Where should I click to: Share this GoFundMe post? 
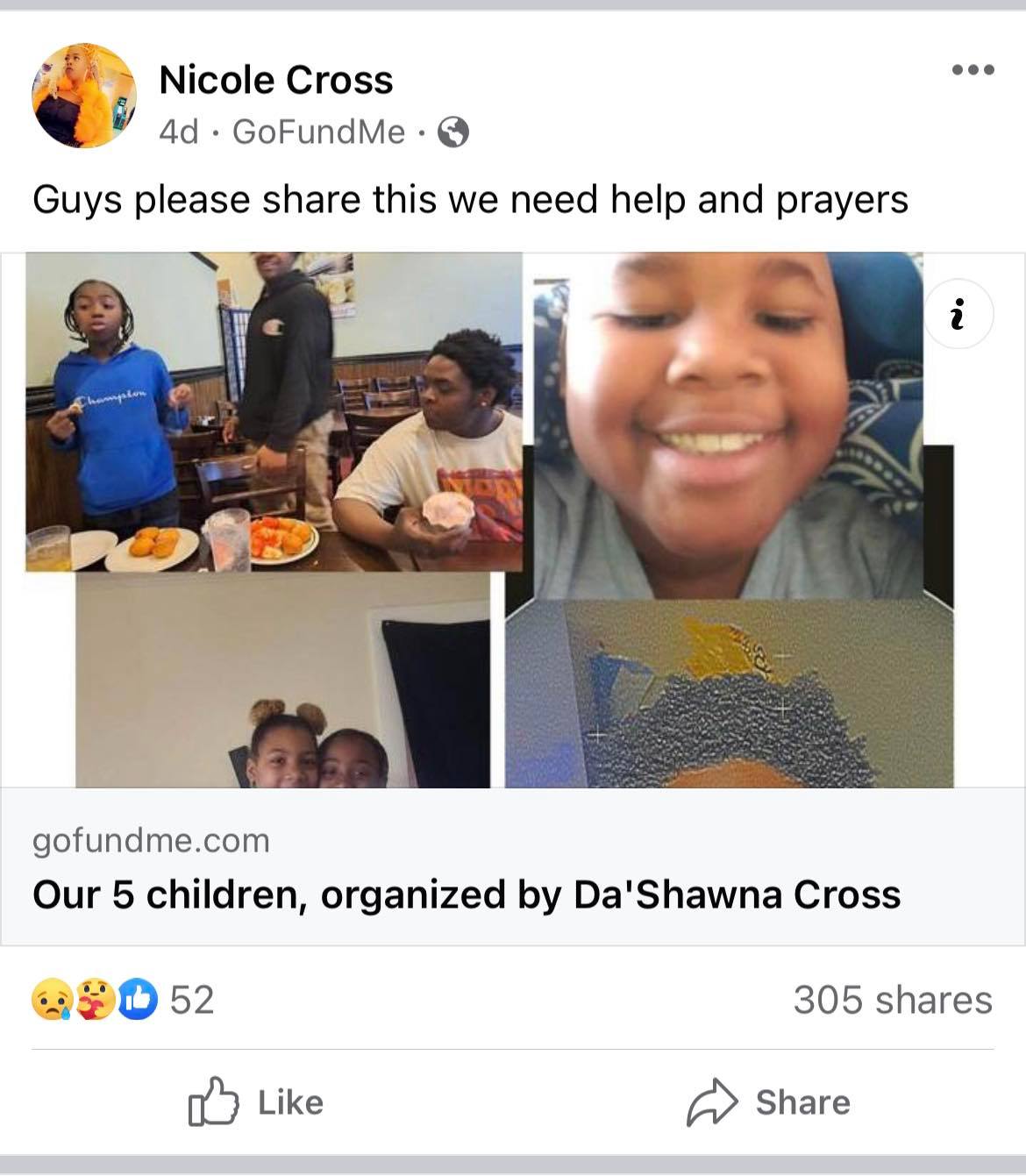768,1102
